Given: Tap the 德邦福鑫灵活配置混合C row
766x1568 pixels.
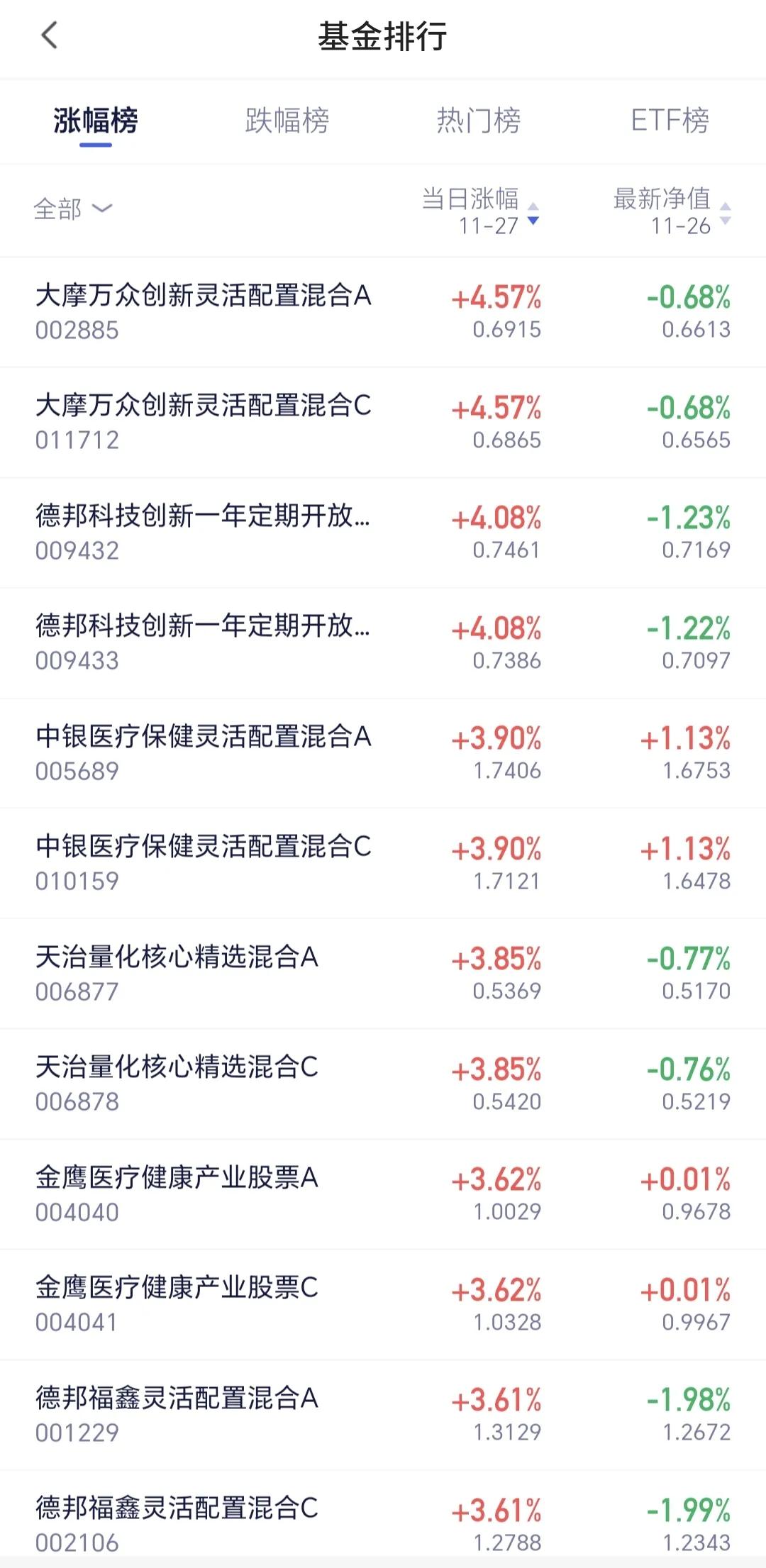Looking at the screenshot, I should (x=383, y=1520).
